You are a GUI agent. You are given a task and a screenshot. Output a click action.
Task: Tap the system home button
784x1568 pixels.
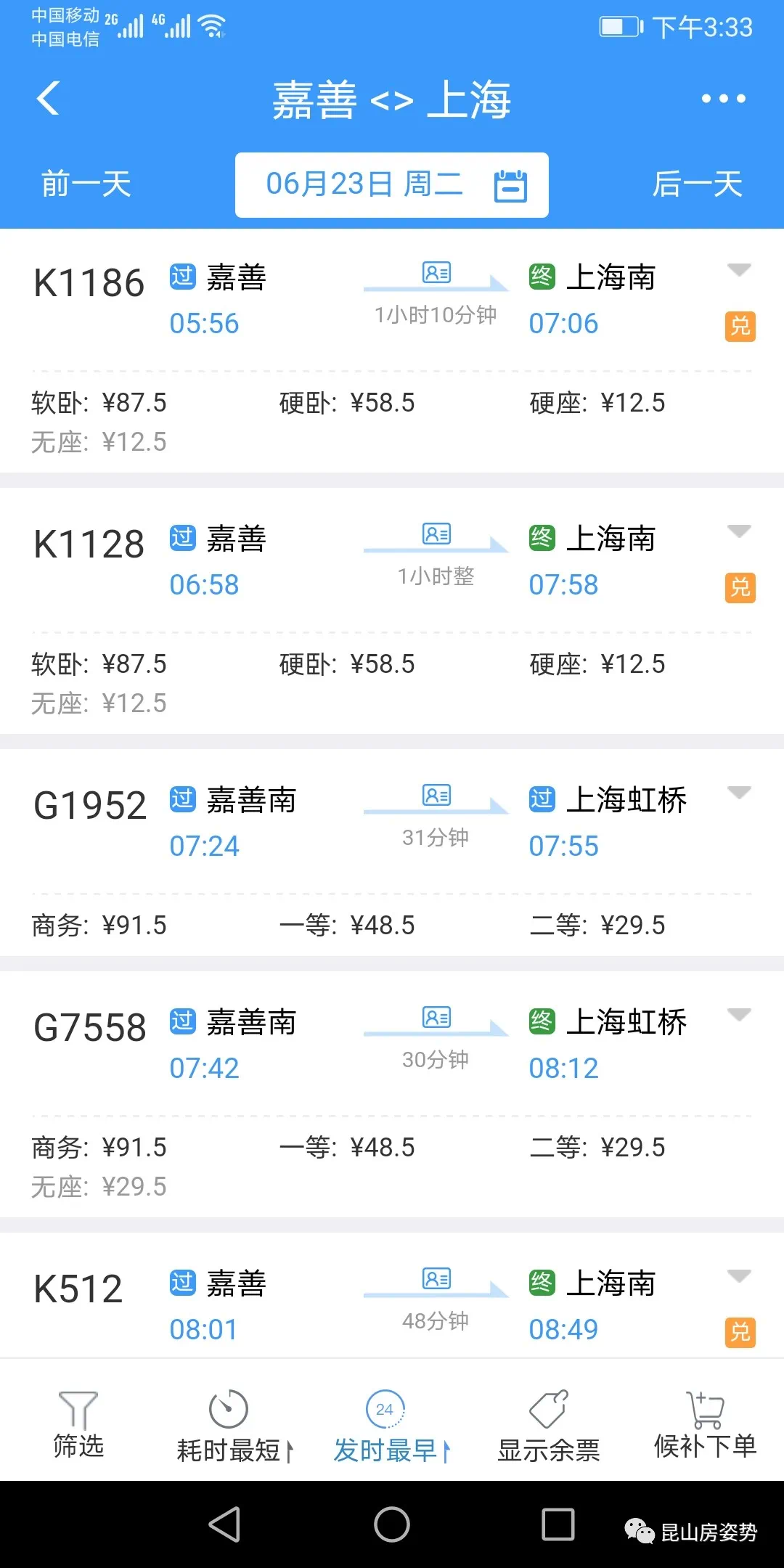(x=392, y=1524)
